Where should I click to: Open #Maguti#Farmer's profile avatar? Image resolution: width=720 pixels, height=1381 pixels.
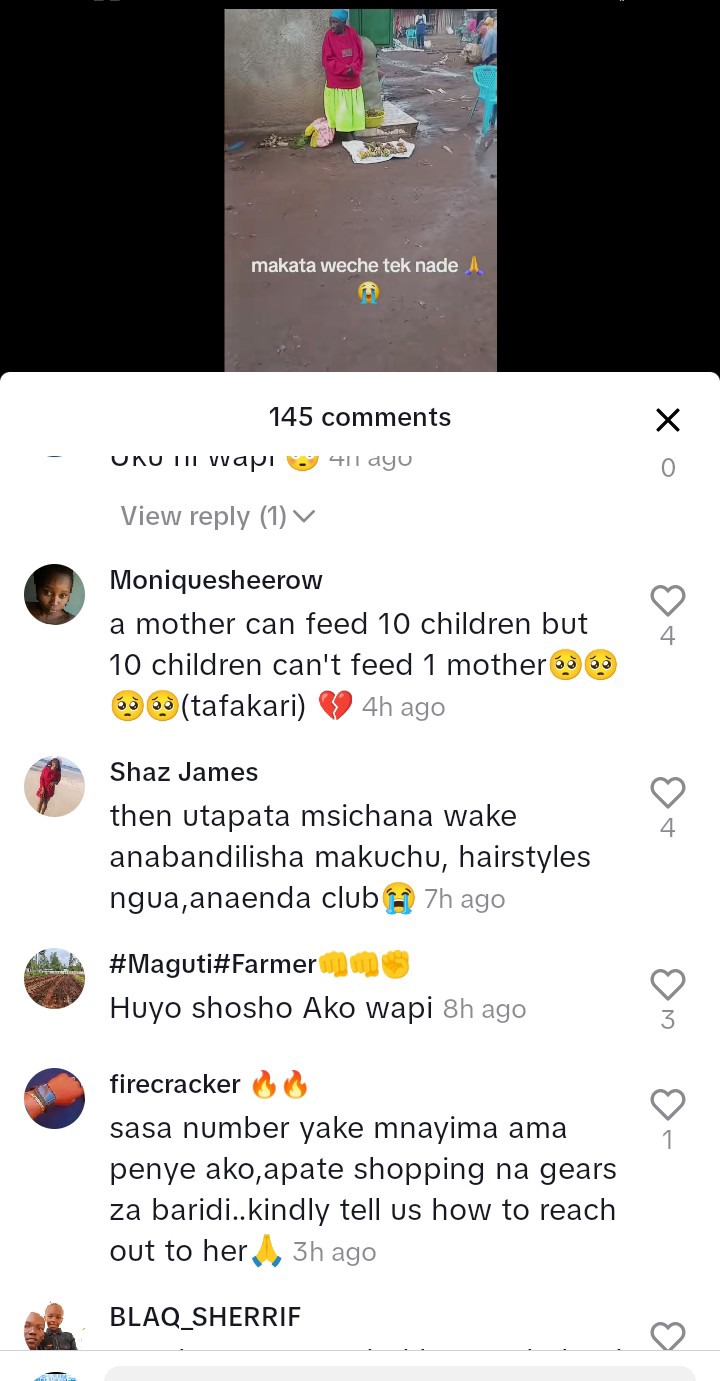(54, 979)
